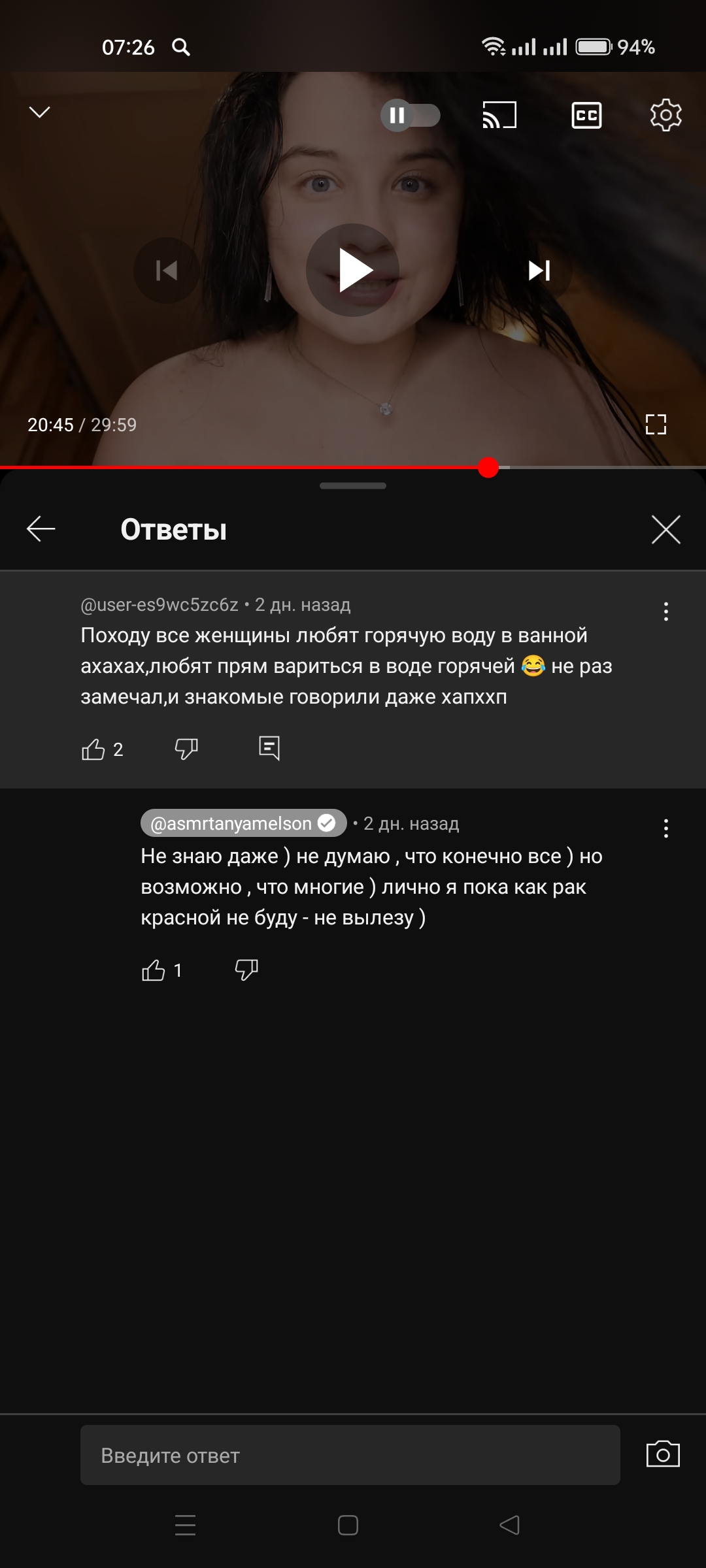Dislike the reply by @asmrtanyamelson
The image size is (706, 1568).
pos(246,970)
